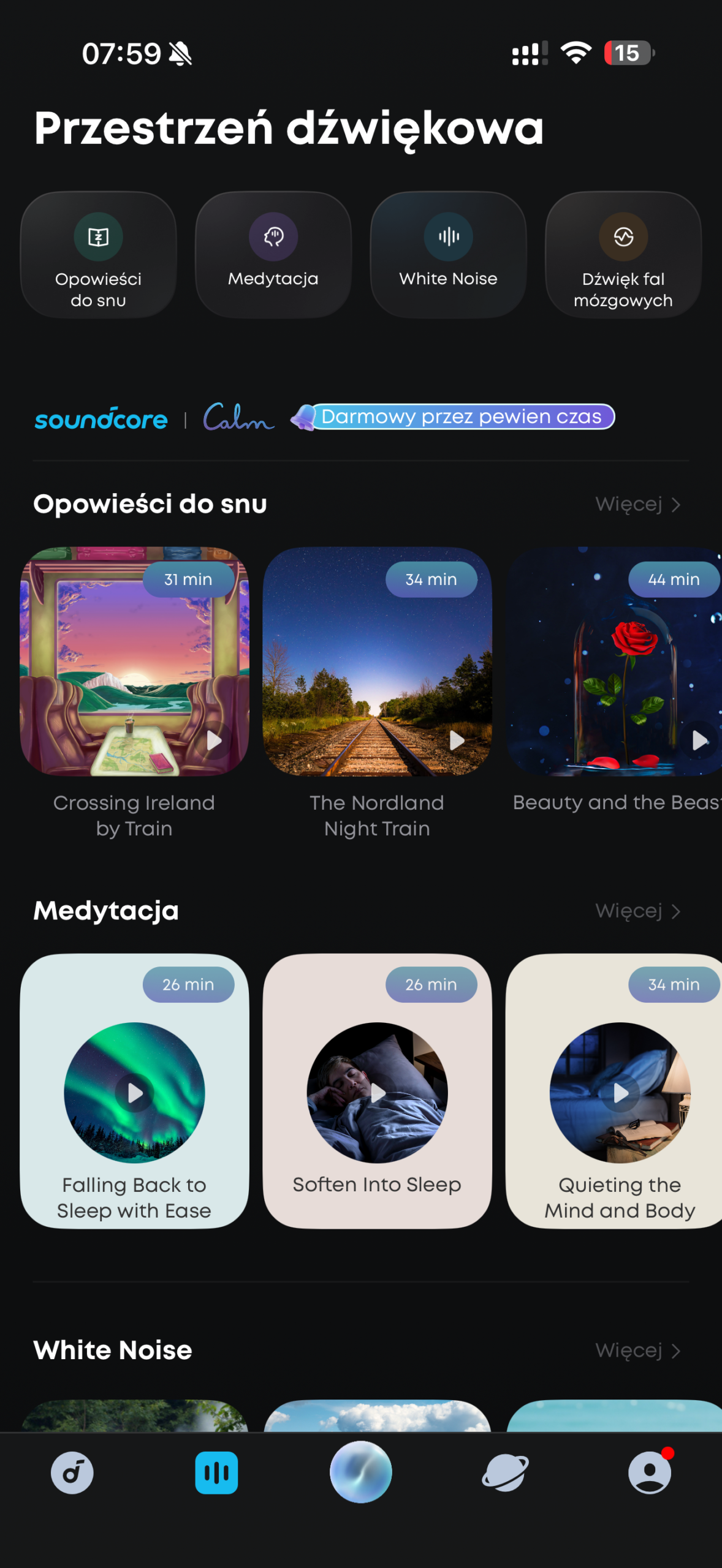Play The Nordland Night Train story
This screenshot has width=722, height=1568.
click(378, 661)
